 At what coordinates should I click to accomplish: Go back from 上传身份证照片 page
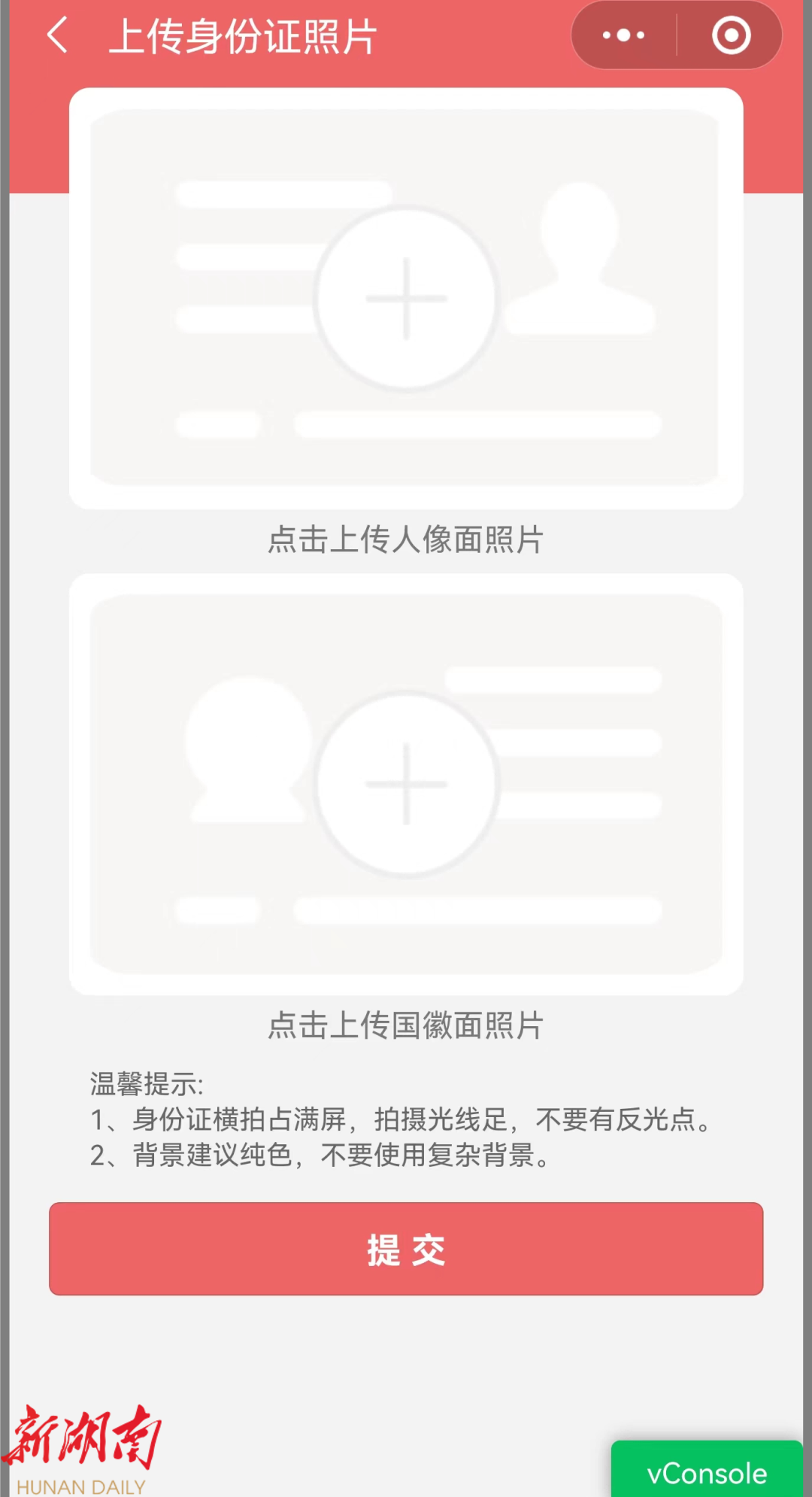(x=57, y=35)
